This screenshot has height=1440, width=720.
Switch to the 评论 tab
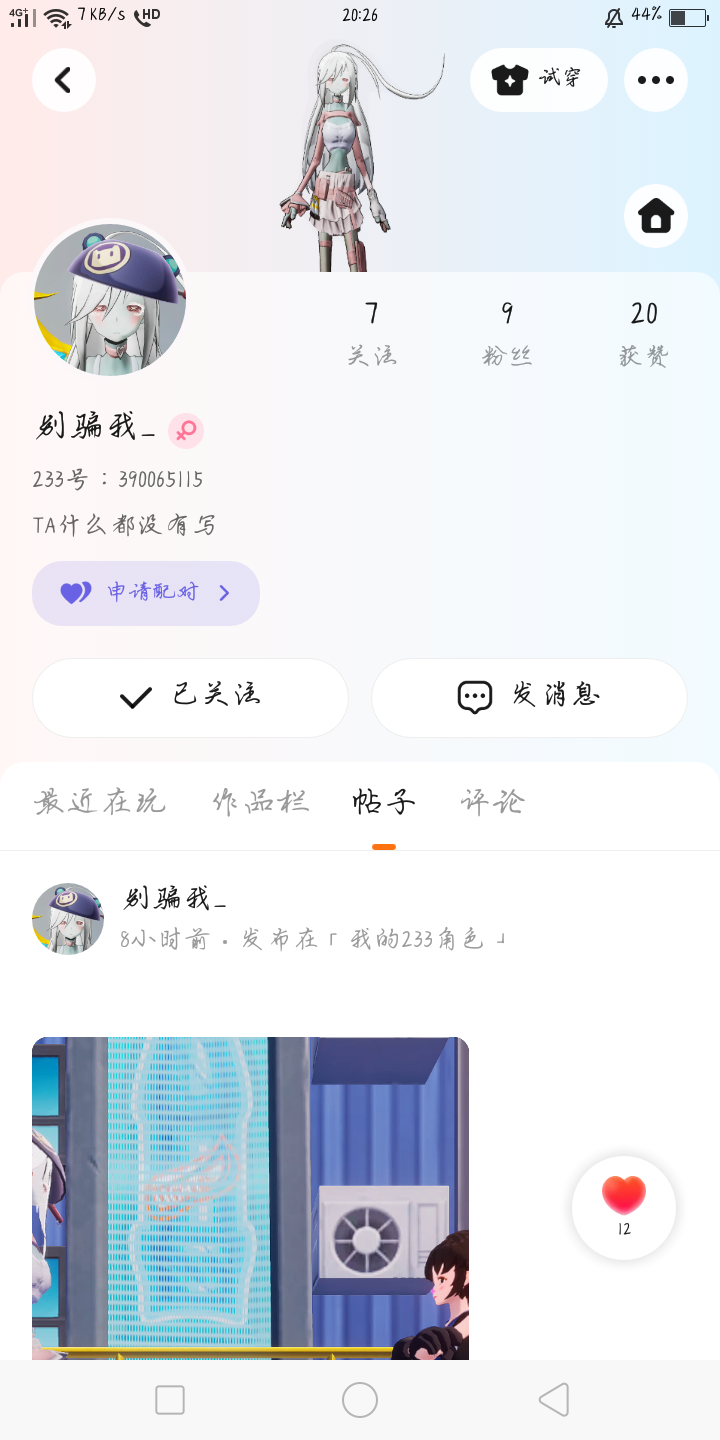coord(493,802)
